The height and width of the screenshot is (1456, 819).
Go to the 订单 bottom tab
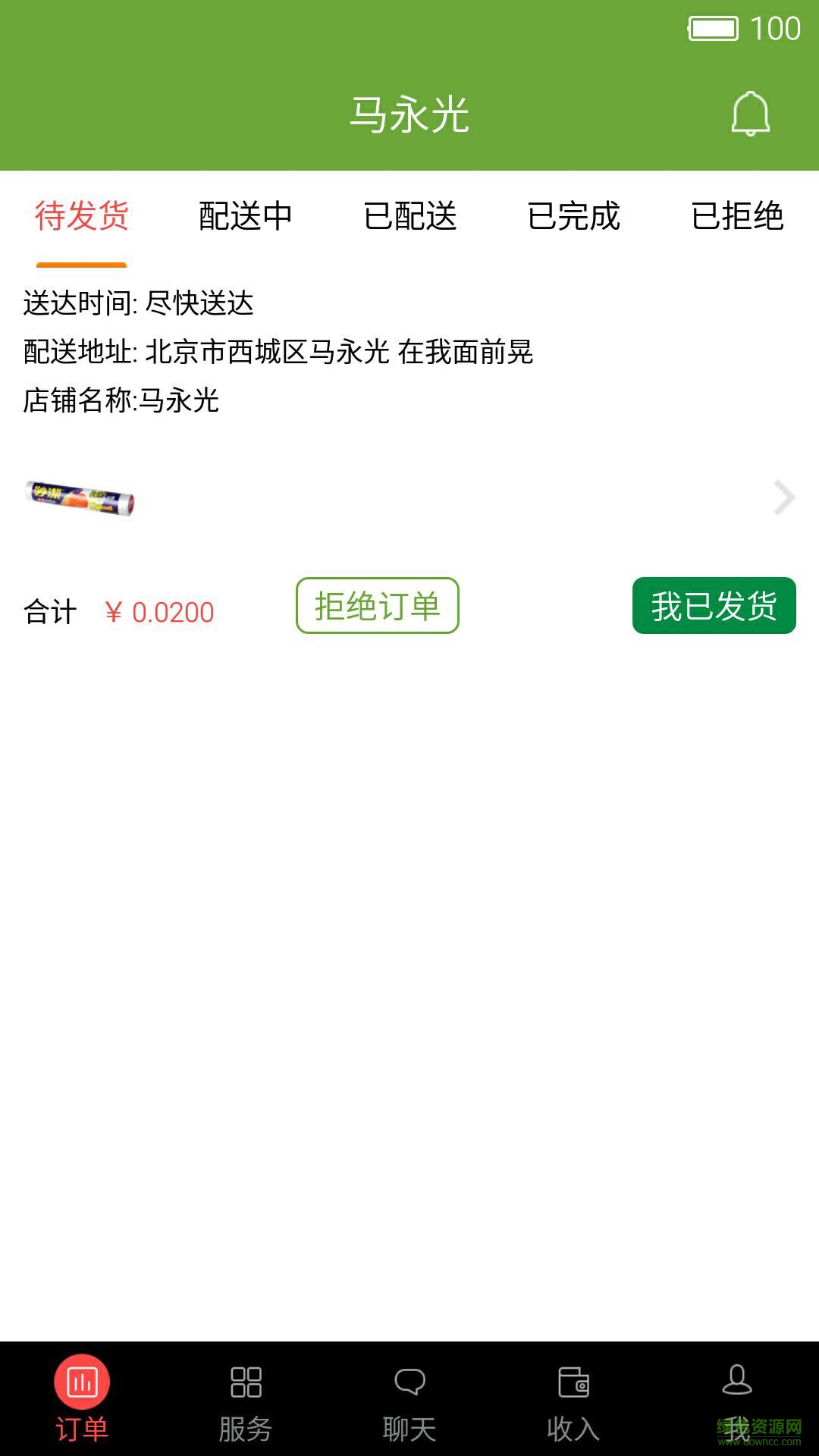pos(82,1398)
